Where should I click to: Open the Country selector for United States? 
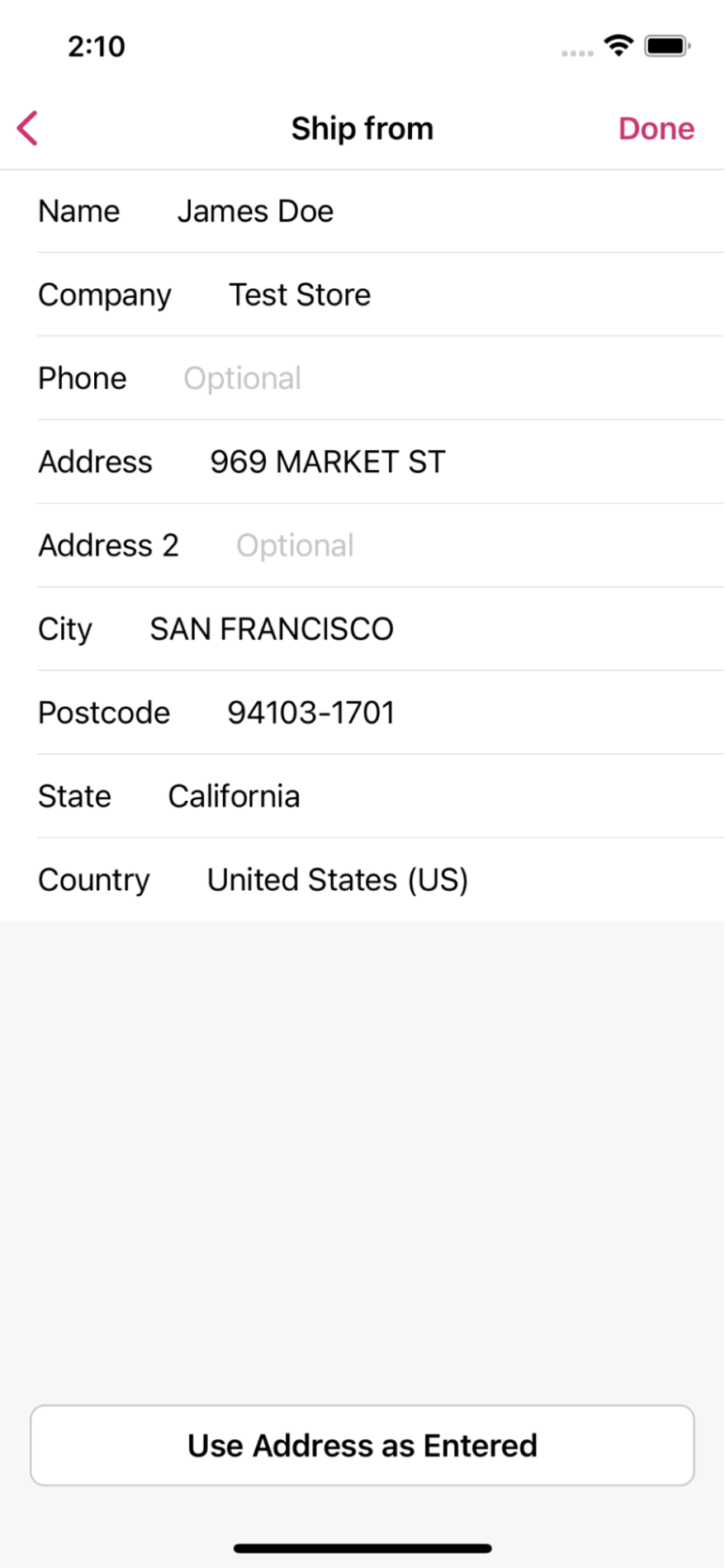click(x=338, y=880)
